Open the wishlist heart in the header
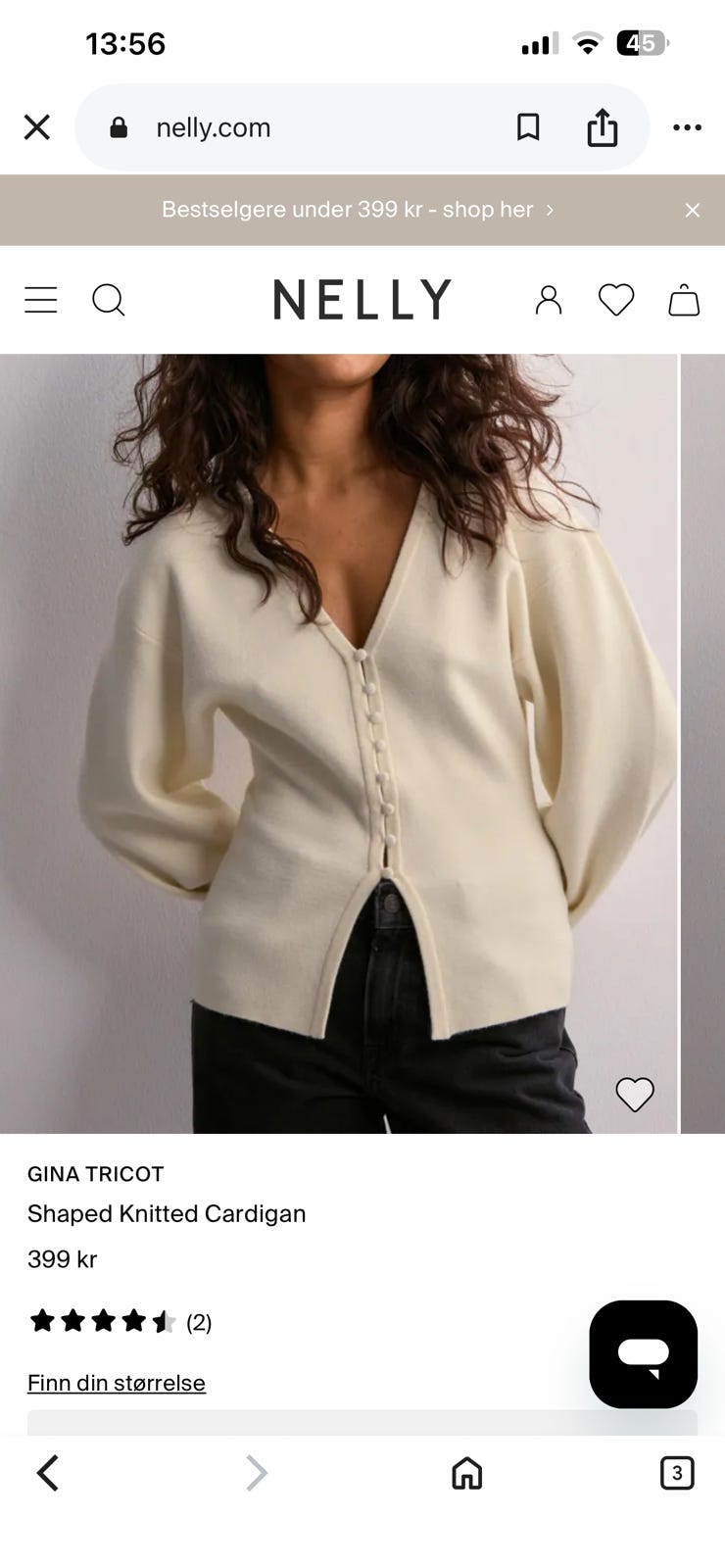 pos(616,300)
